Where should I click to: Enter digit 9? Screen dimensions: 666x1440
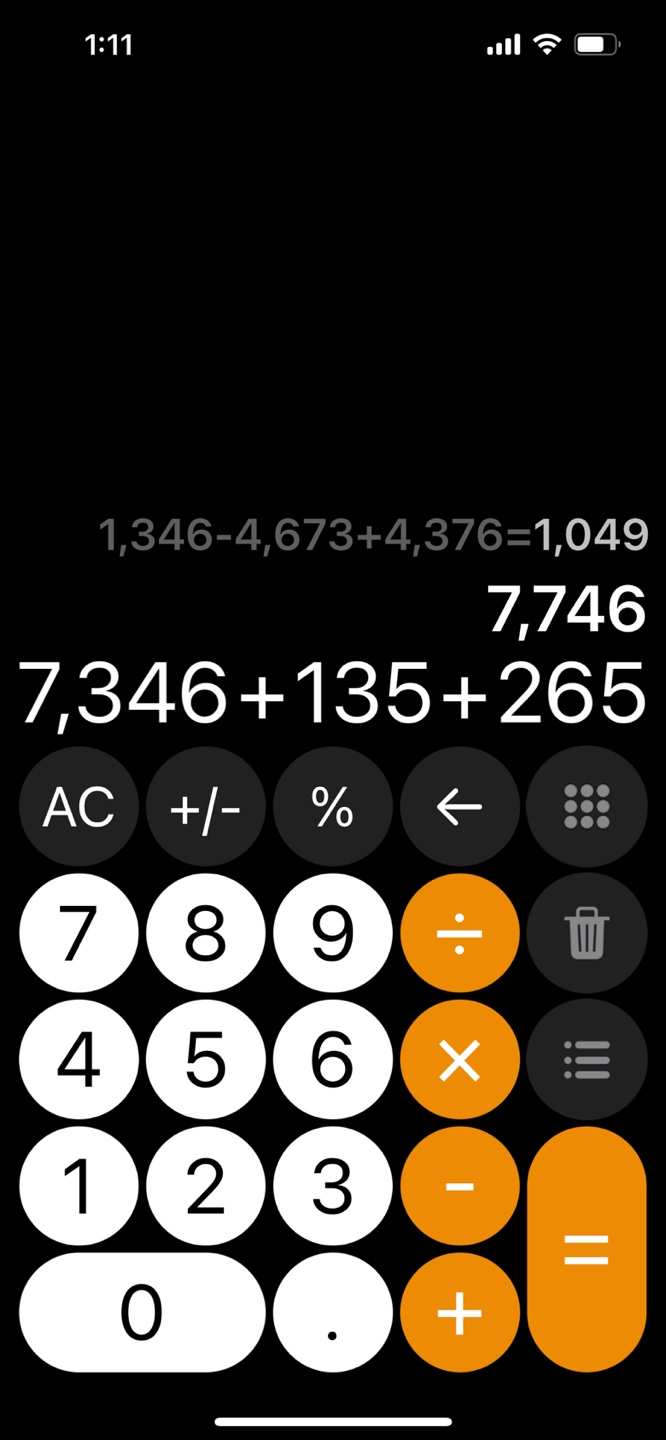[x=333, y=933]
